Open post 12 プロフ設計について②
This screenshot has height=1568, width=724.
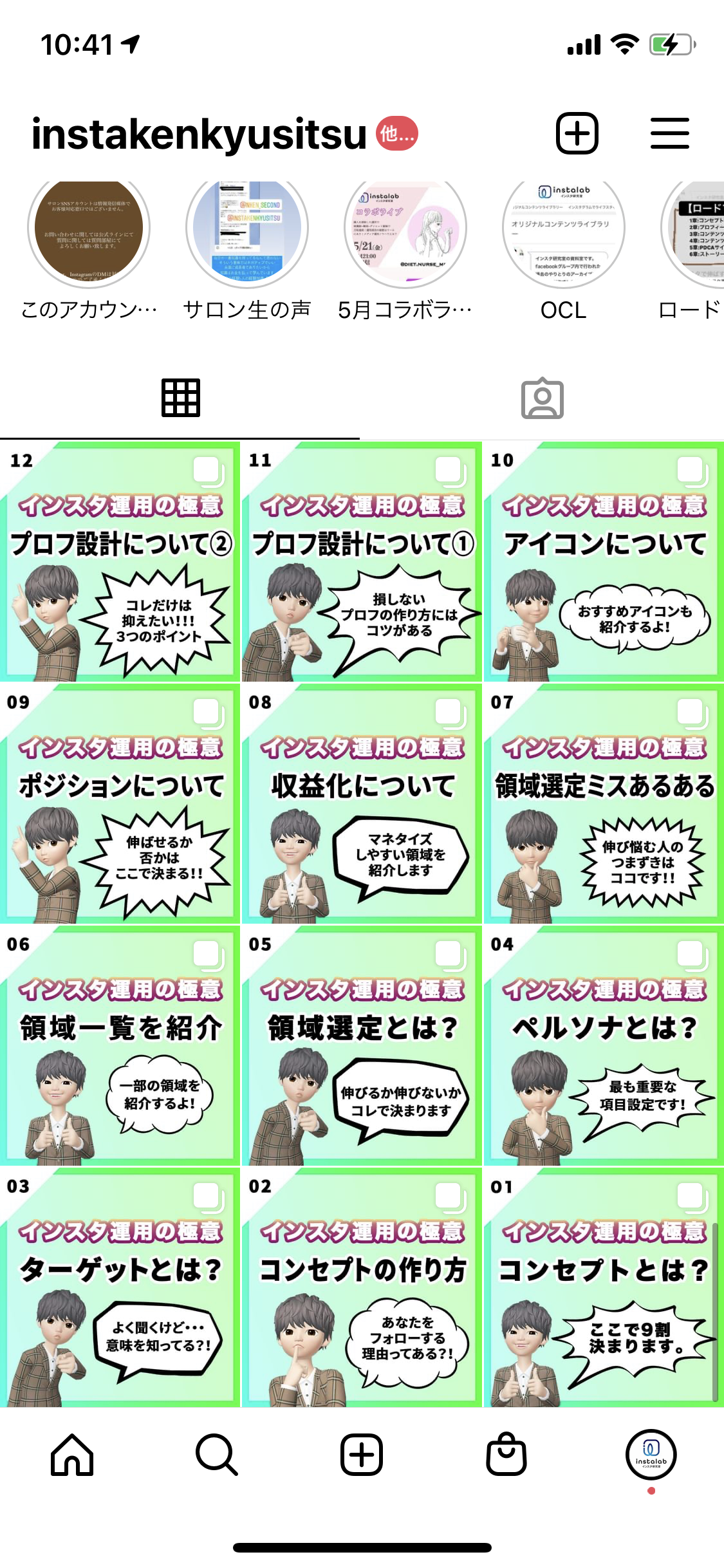(x=120, y=562)
